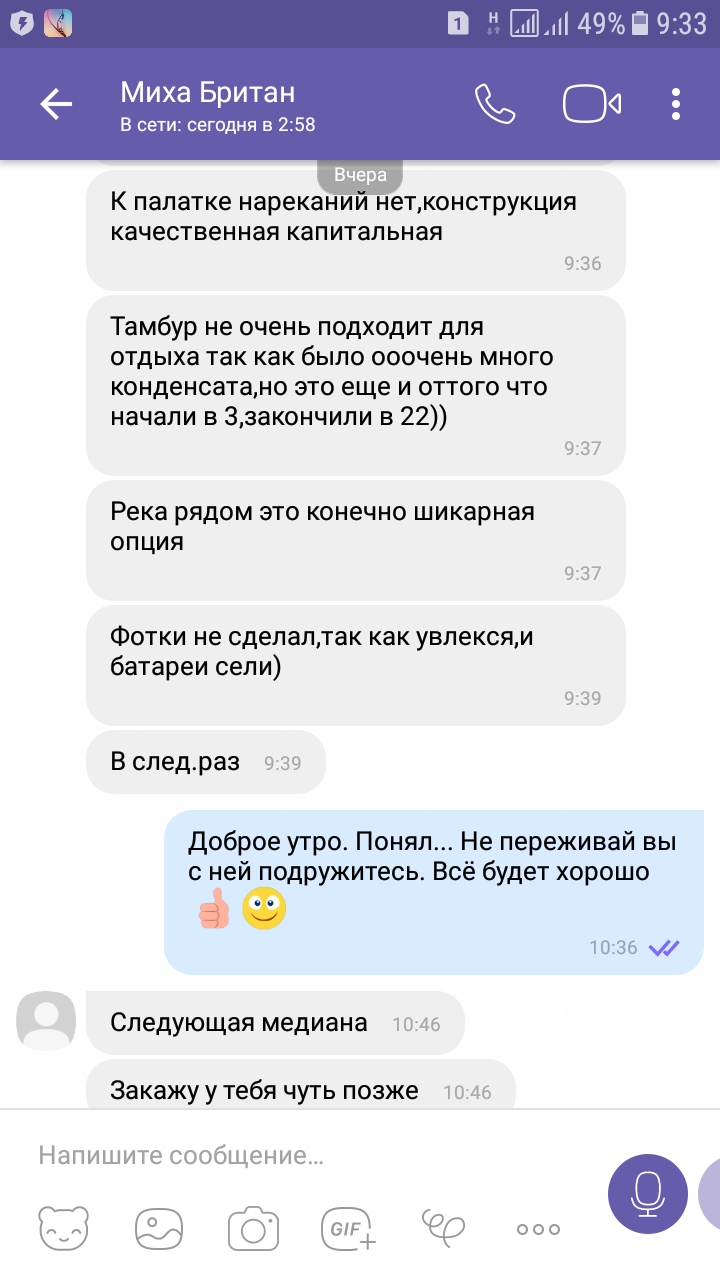
Task: Go back from the Миха Британ chat
Action: tap(56, 104)
